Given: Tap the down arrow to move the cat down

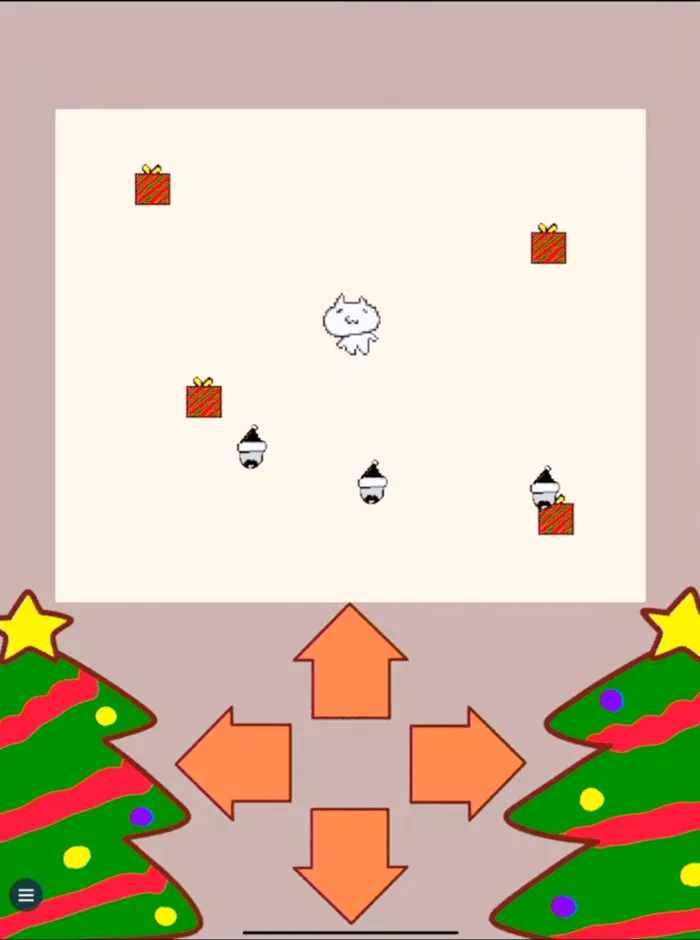Looking at the screenshot, I should 350,860.
